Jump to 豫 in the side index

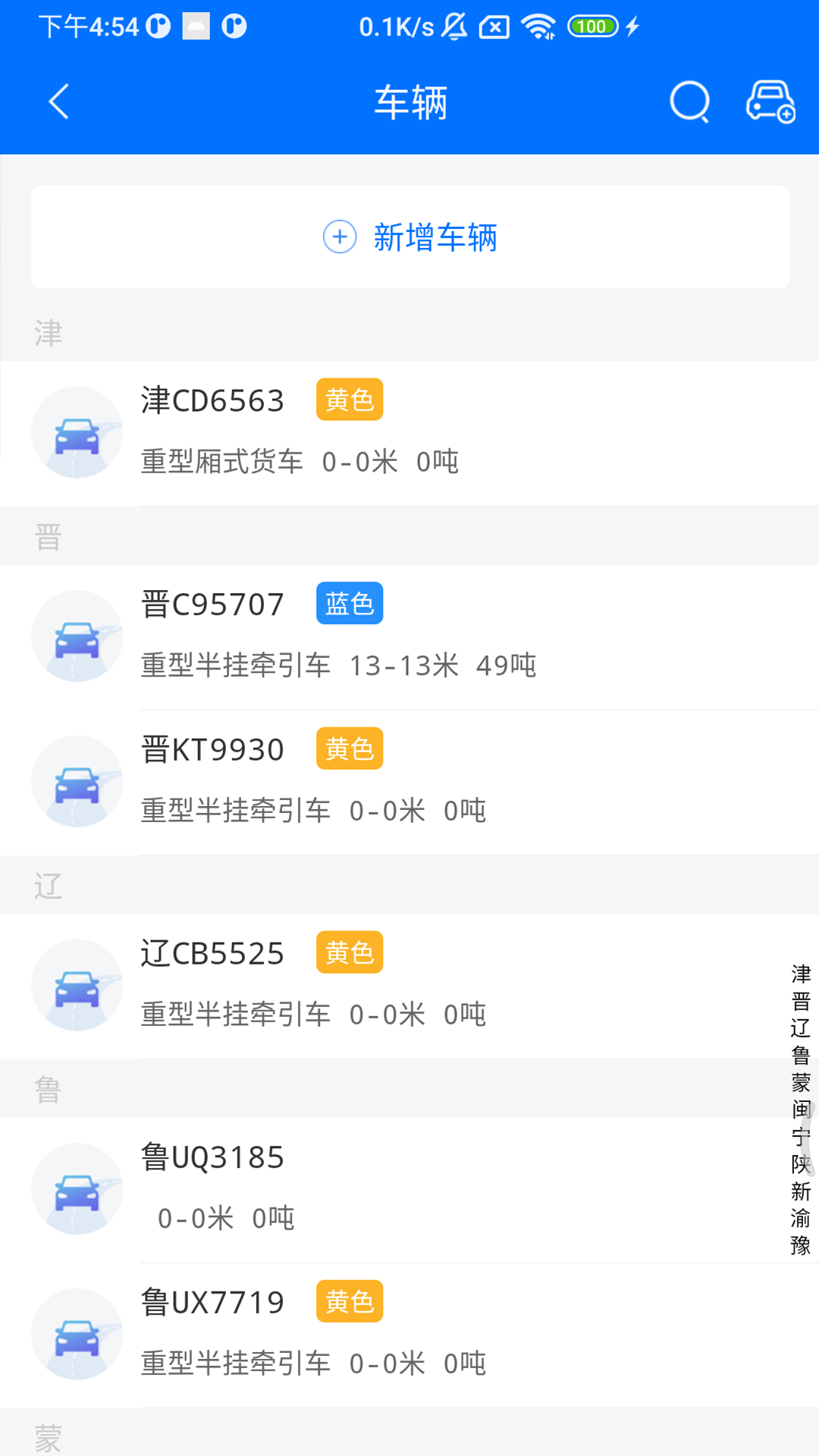801,1245
